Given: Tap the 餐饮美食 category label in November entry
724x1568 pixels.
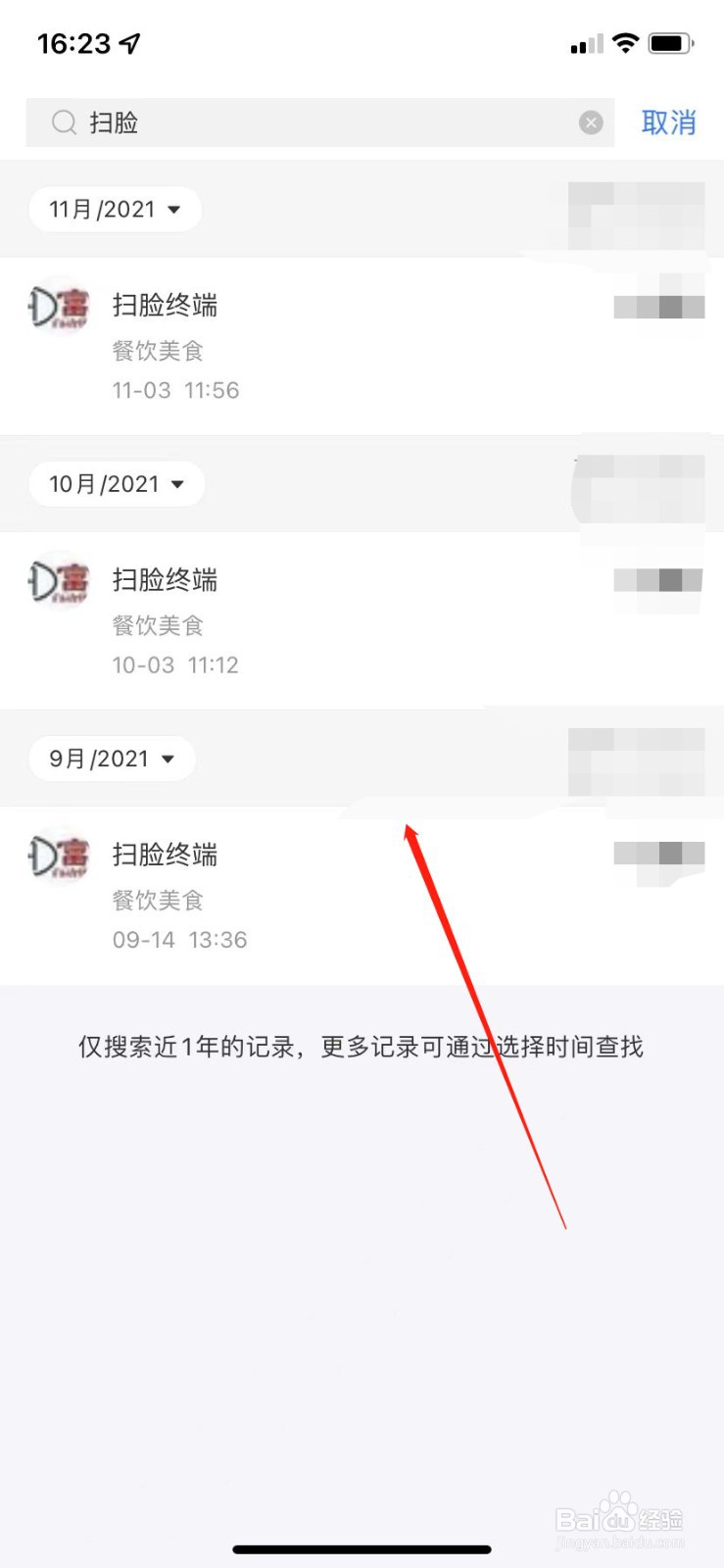Looking at the screenshot, I should tap(158, 350).
